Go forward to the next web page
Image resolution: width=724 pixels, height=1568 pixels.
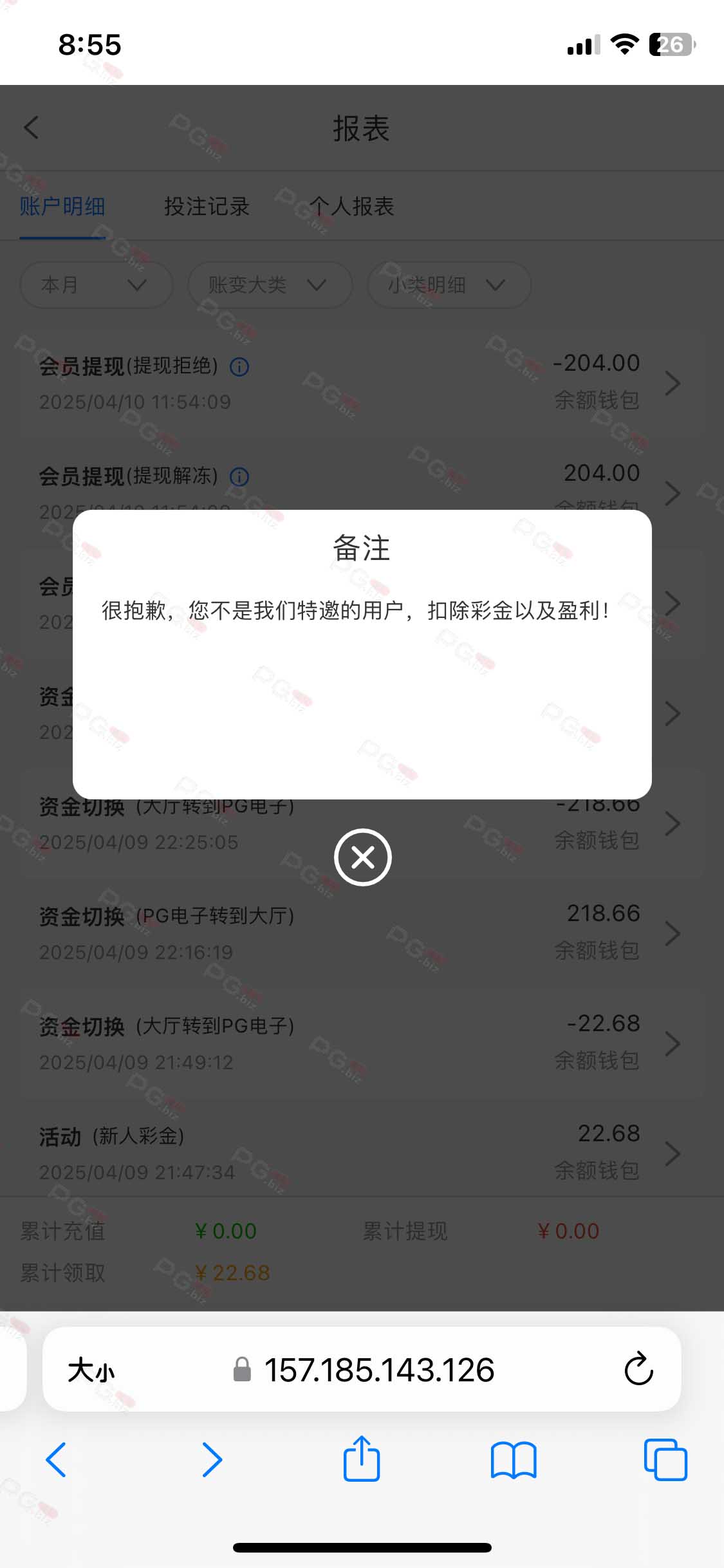click(212, 1460)
